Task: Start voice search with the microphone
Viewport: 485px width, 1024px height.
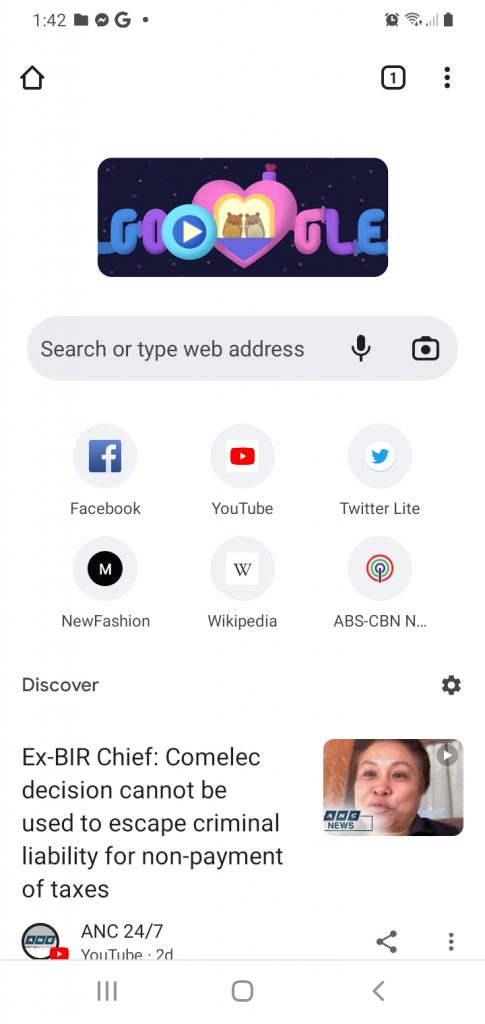Action: coord(360,349)
